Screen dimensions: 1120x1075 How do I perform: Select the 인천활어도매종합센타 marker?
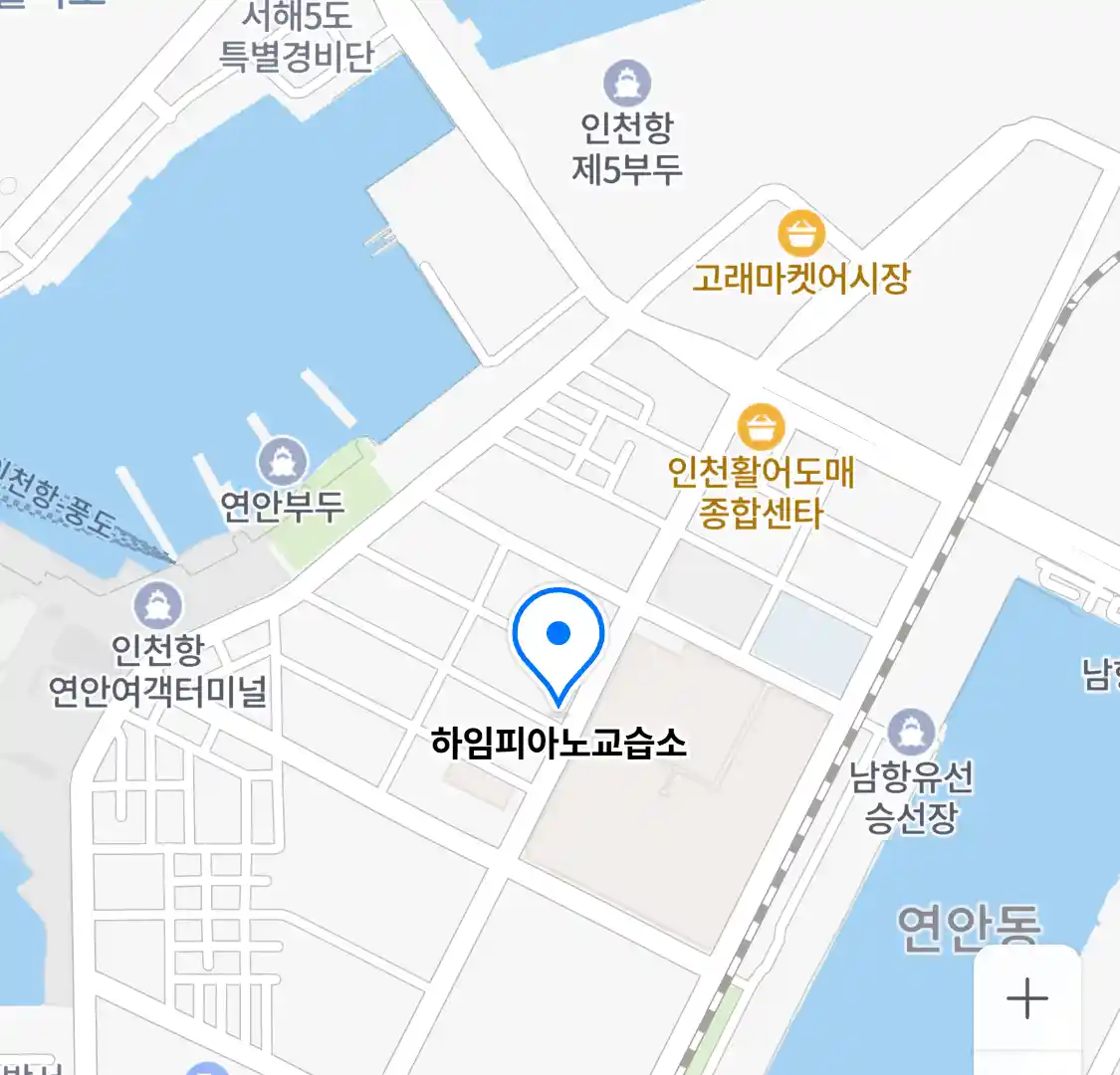762,428
